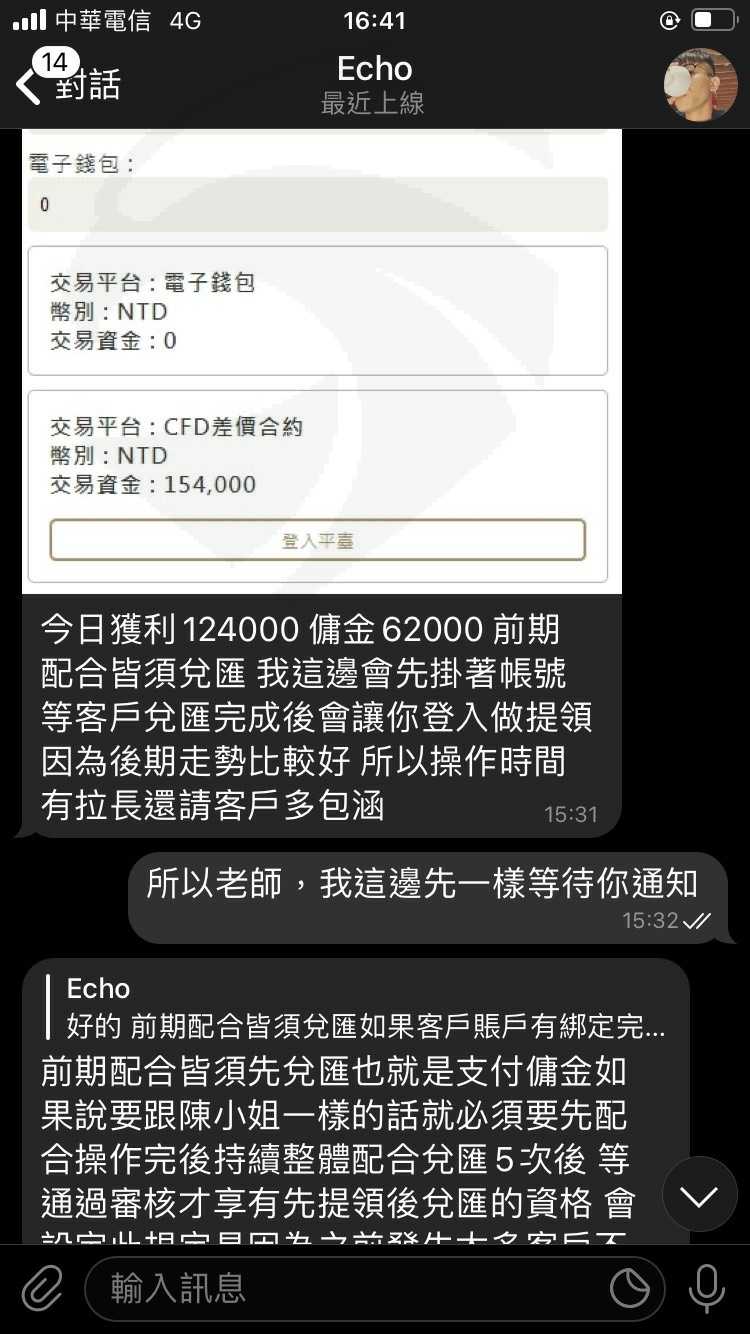Jump to the latest message with the down arrow
Viewport: 750px width, 1334px height.
pyautogui.click(x=699, y=1194)
